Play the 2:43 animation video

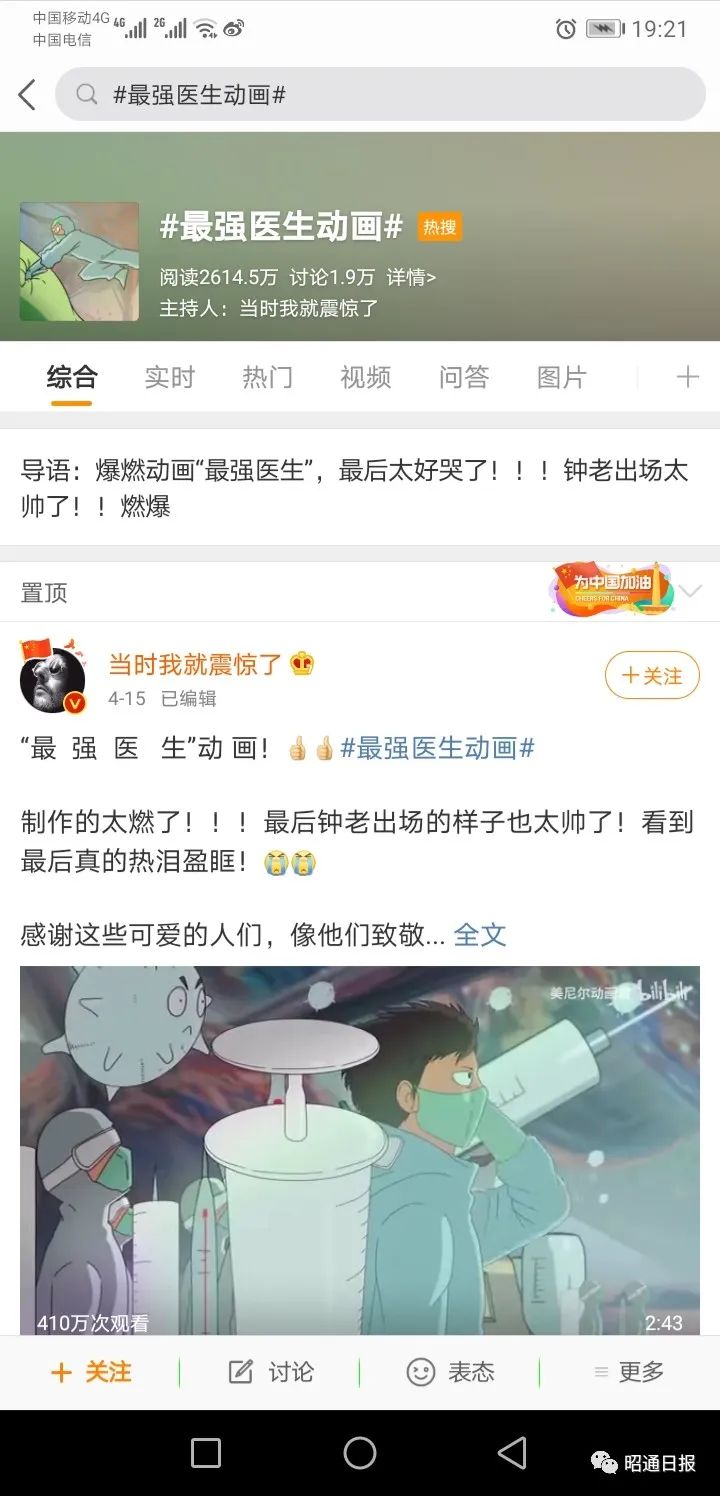point(360,1150)
